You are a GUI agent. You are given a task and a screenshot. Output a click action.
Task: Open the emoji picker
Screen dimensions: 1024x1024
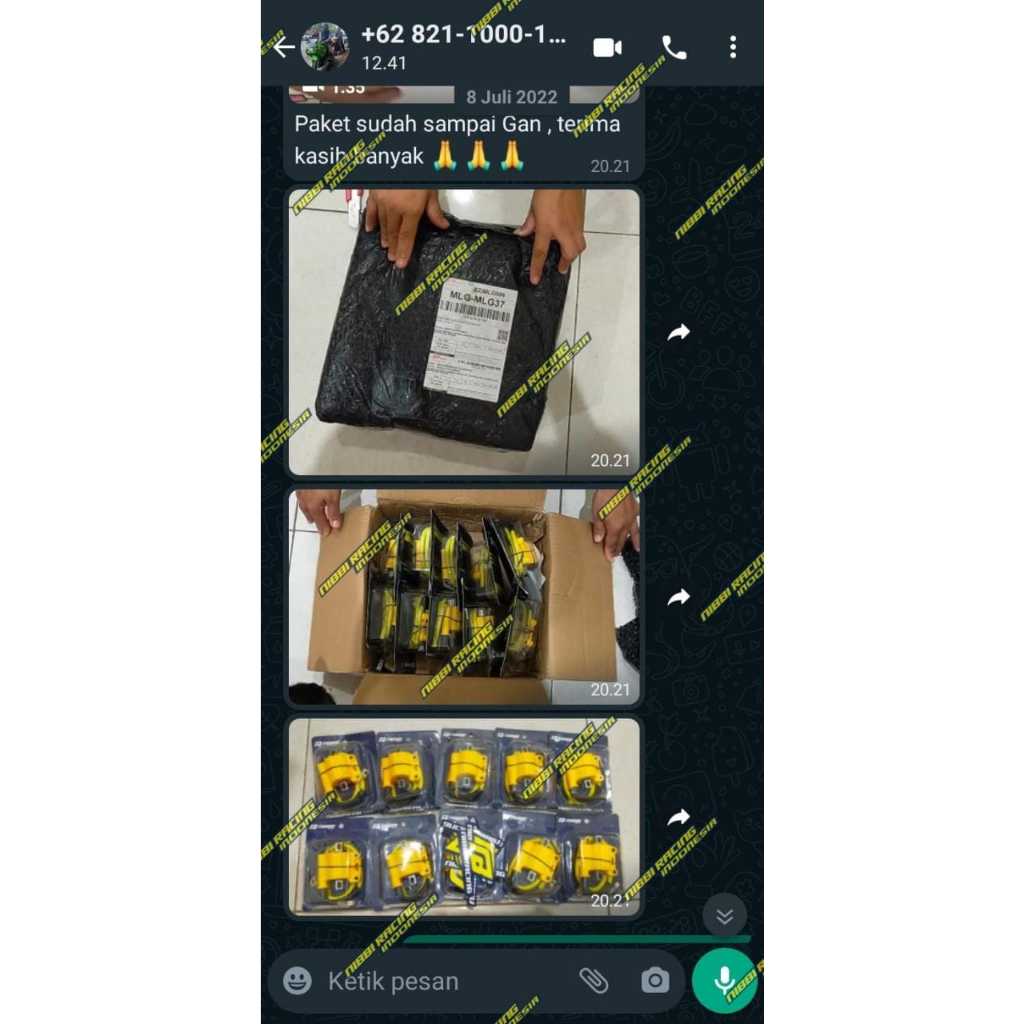(297, 981)
